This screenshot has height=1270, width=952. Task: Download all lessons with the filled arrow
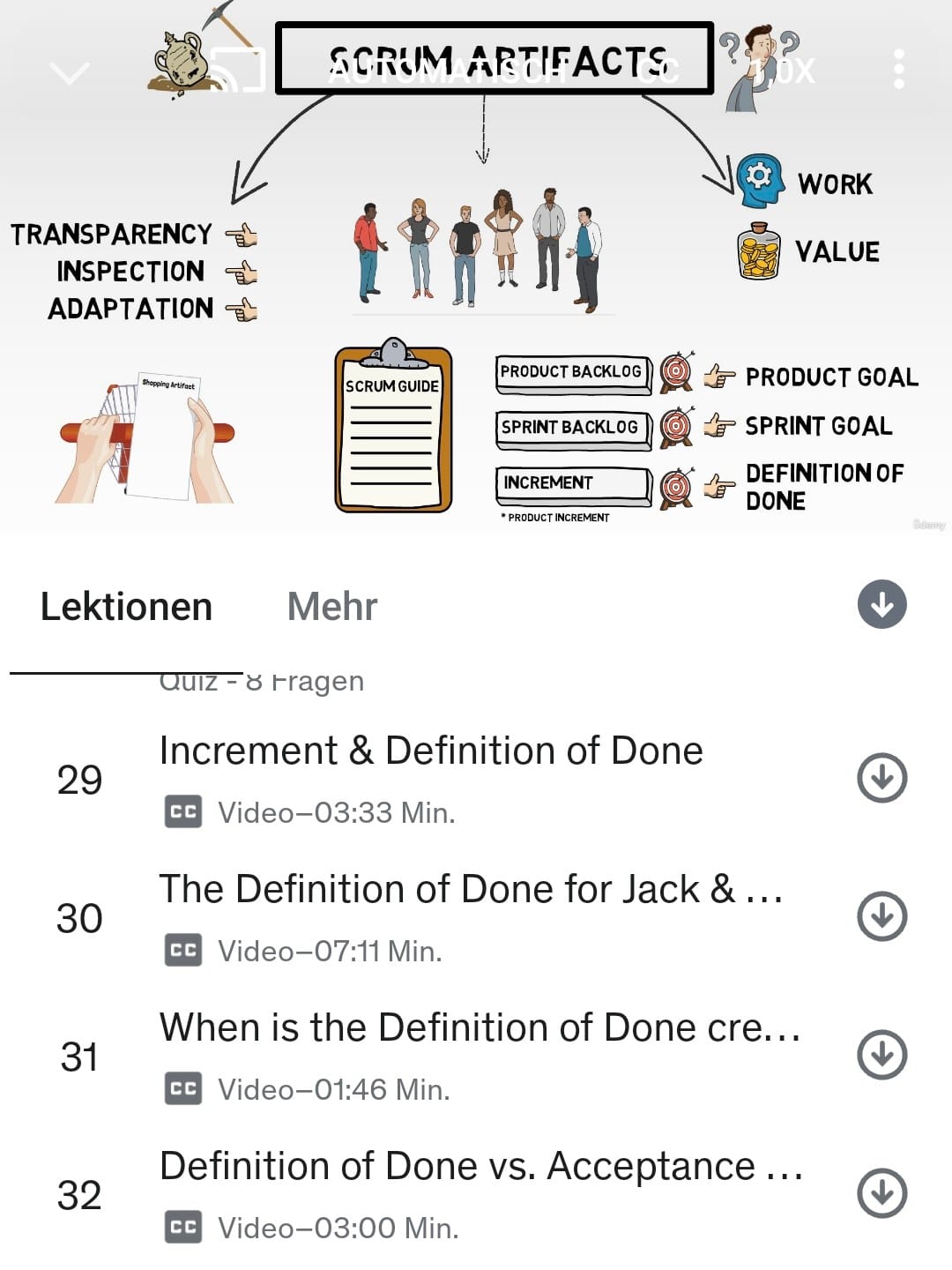tap(881, 605)
